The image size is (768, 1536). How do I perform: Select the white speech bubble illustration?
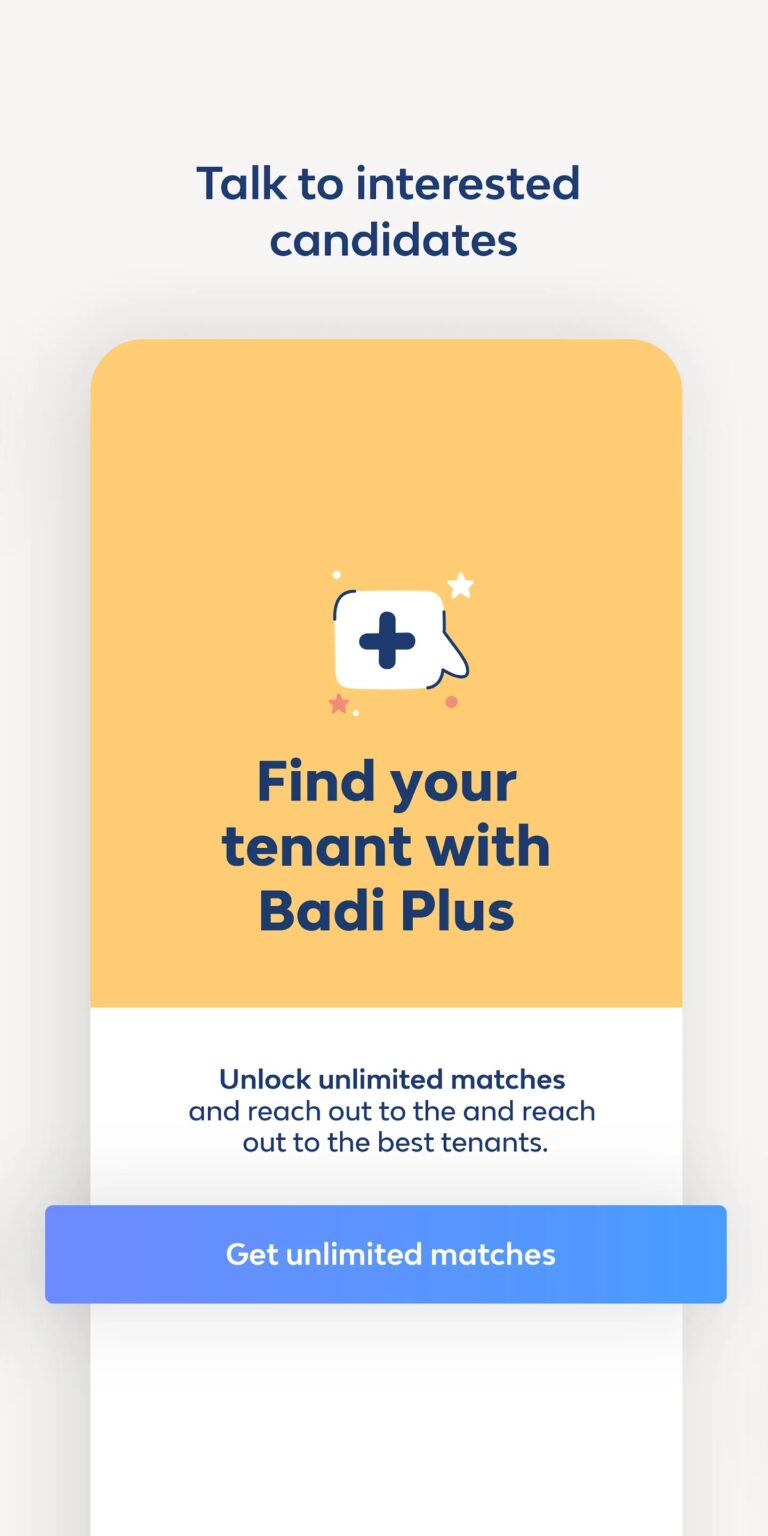pos(395,640)
